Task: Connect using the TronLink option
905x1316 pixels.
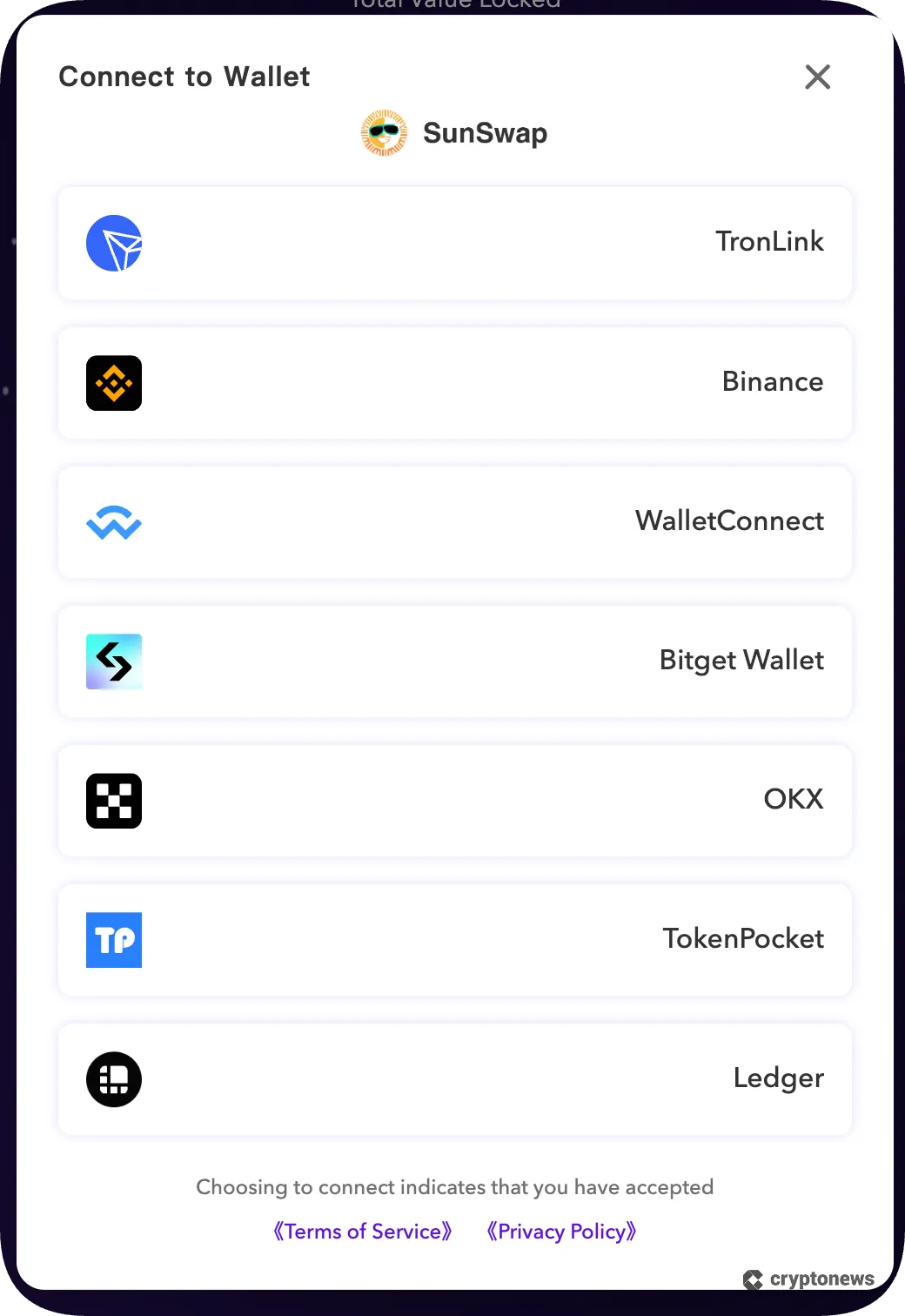Action: click(454, 244)
